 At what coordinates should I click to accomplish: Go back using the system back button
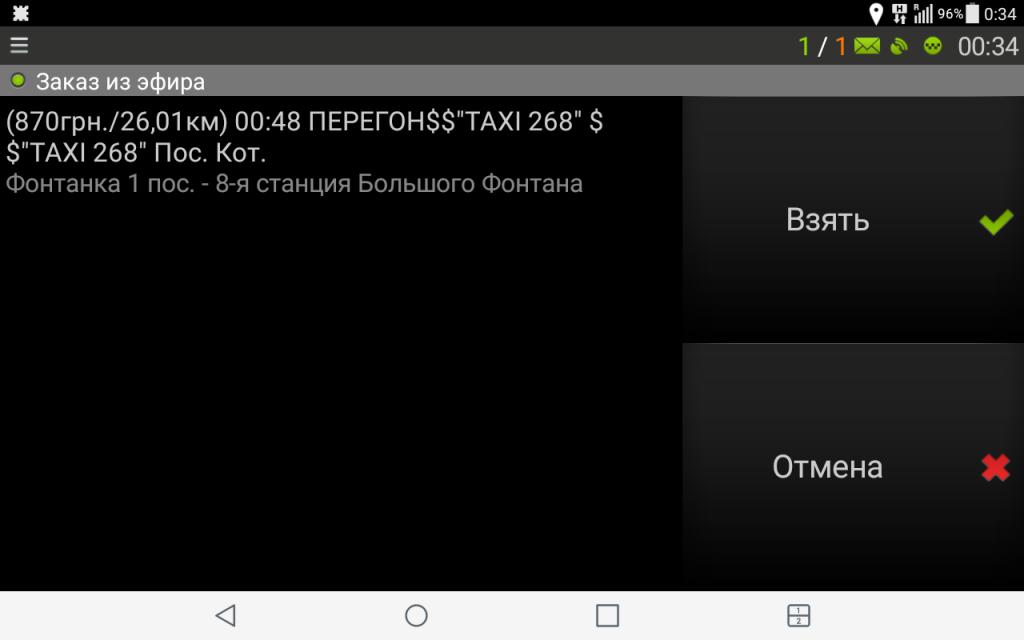(x=225, y=615)
